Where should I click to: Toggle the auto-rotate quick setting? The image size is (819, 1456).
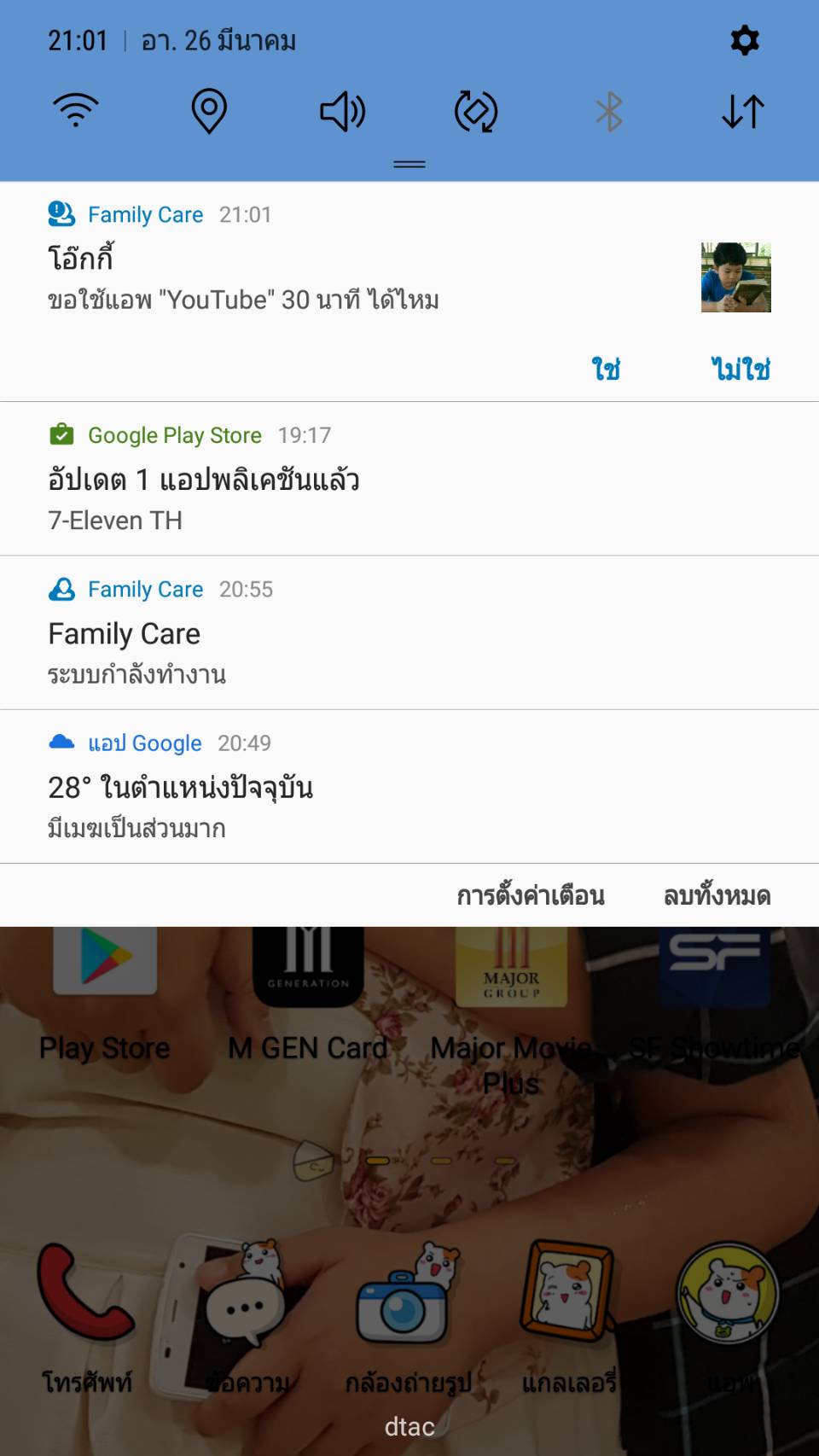click(x=475, y=112)
